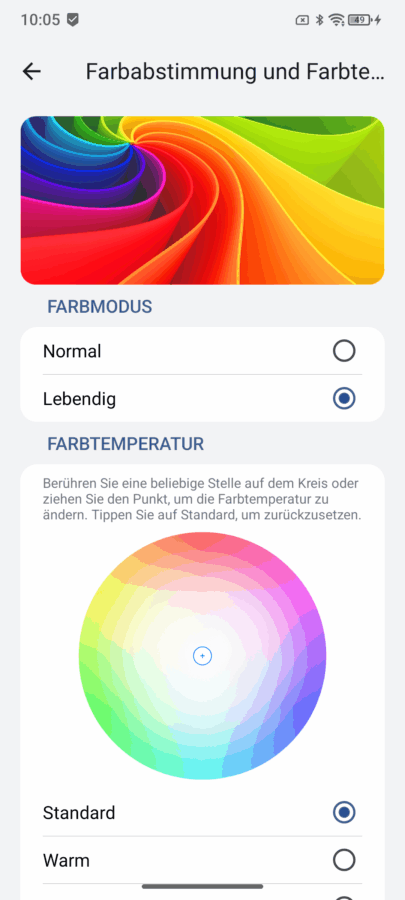Go back using the arrow icon
Image resolution: width=405 pixels, height=900 pixels.
point(32,71)
